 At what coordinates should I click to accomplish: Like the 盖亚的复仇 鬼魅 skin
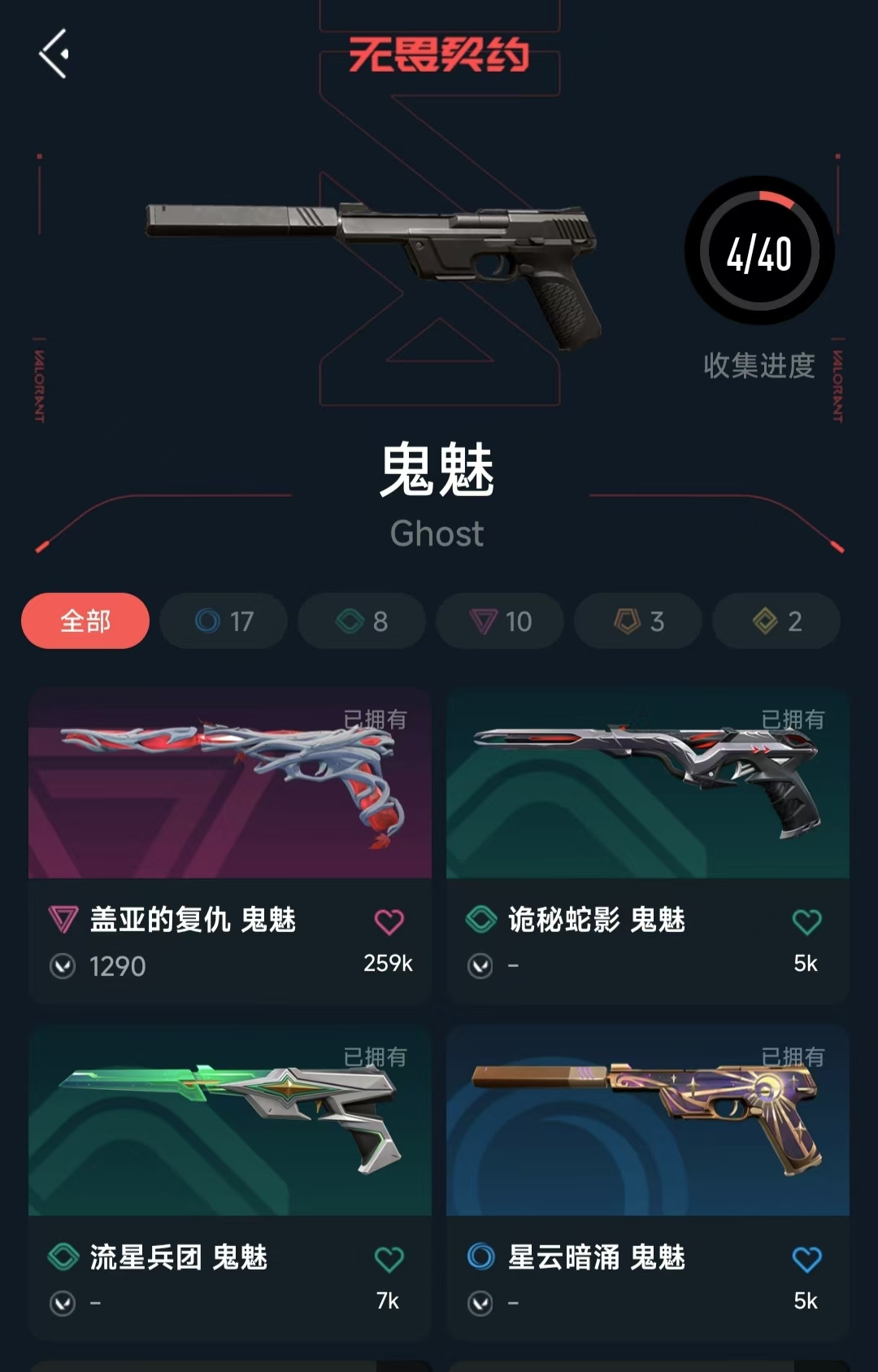(x=389, y=921)
